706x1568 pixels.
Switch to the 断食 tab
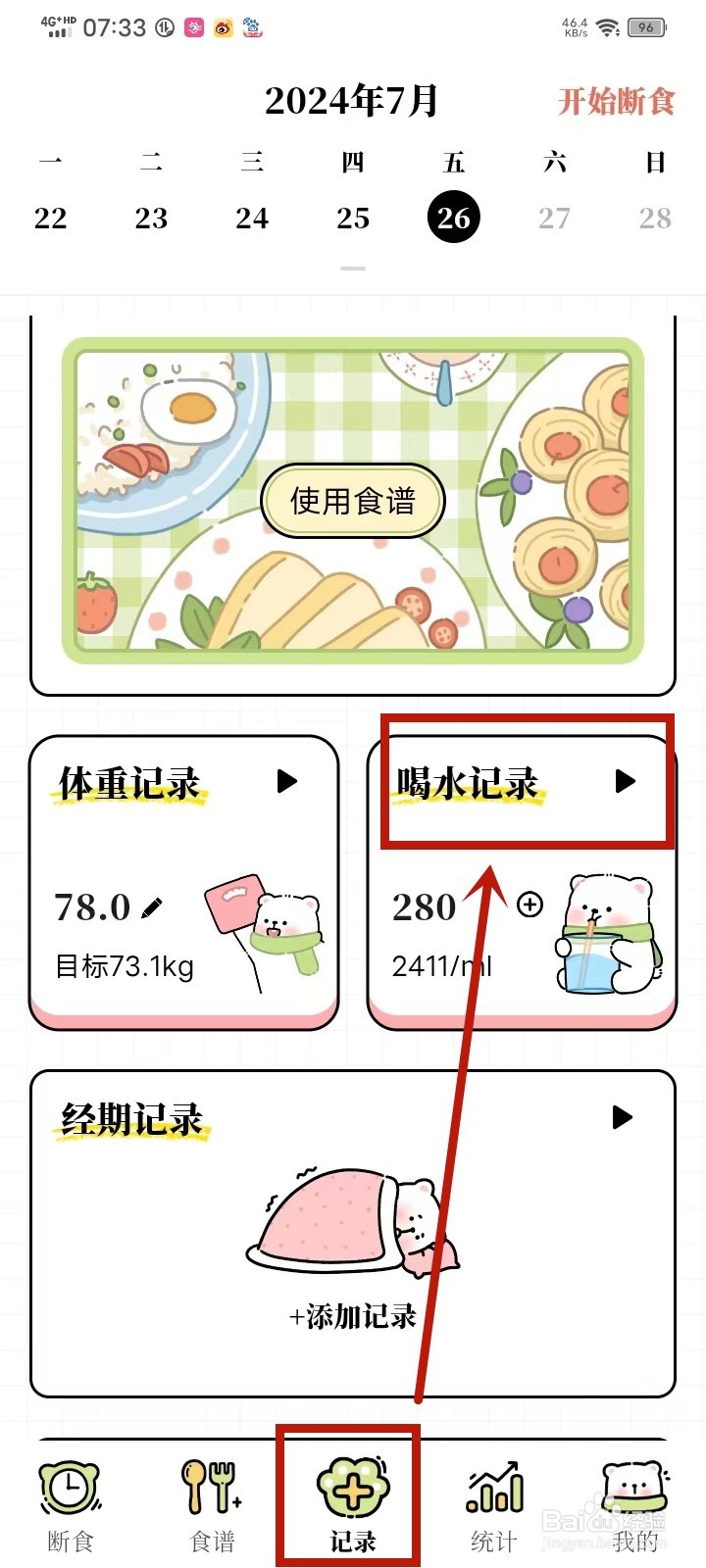click(x=69, y=1541)
